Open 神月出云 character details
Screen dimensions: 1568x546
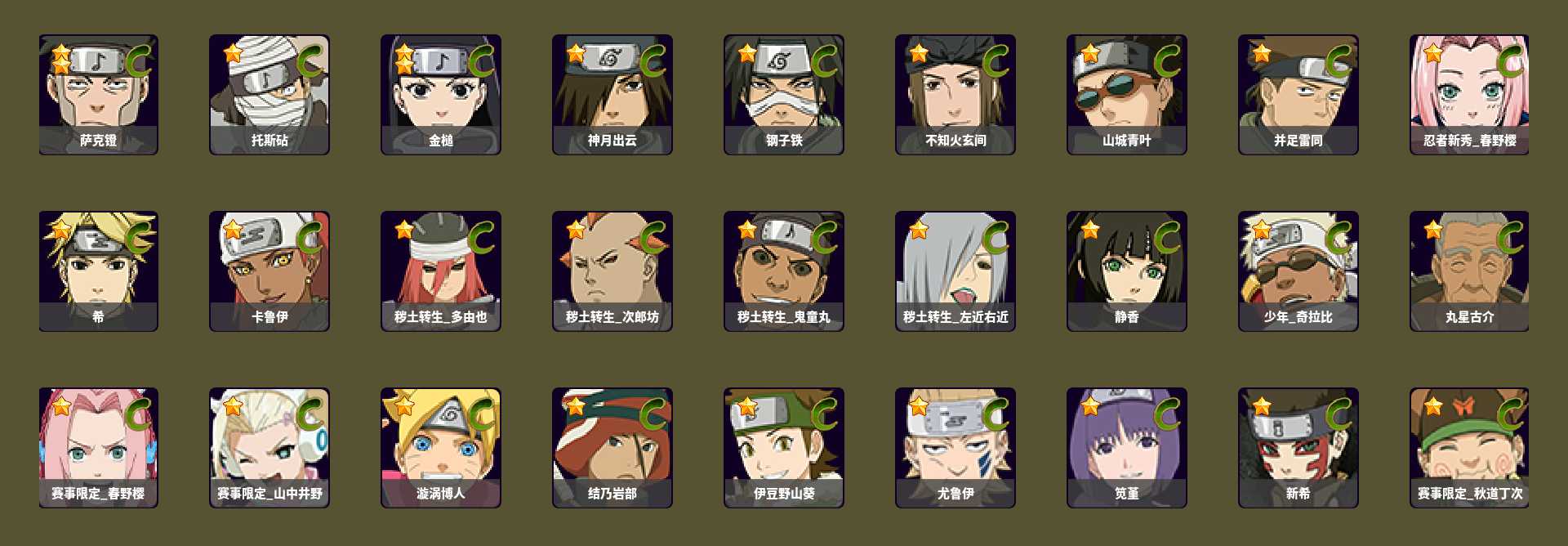(612, 94)
